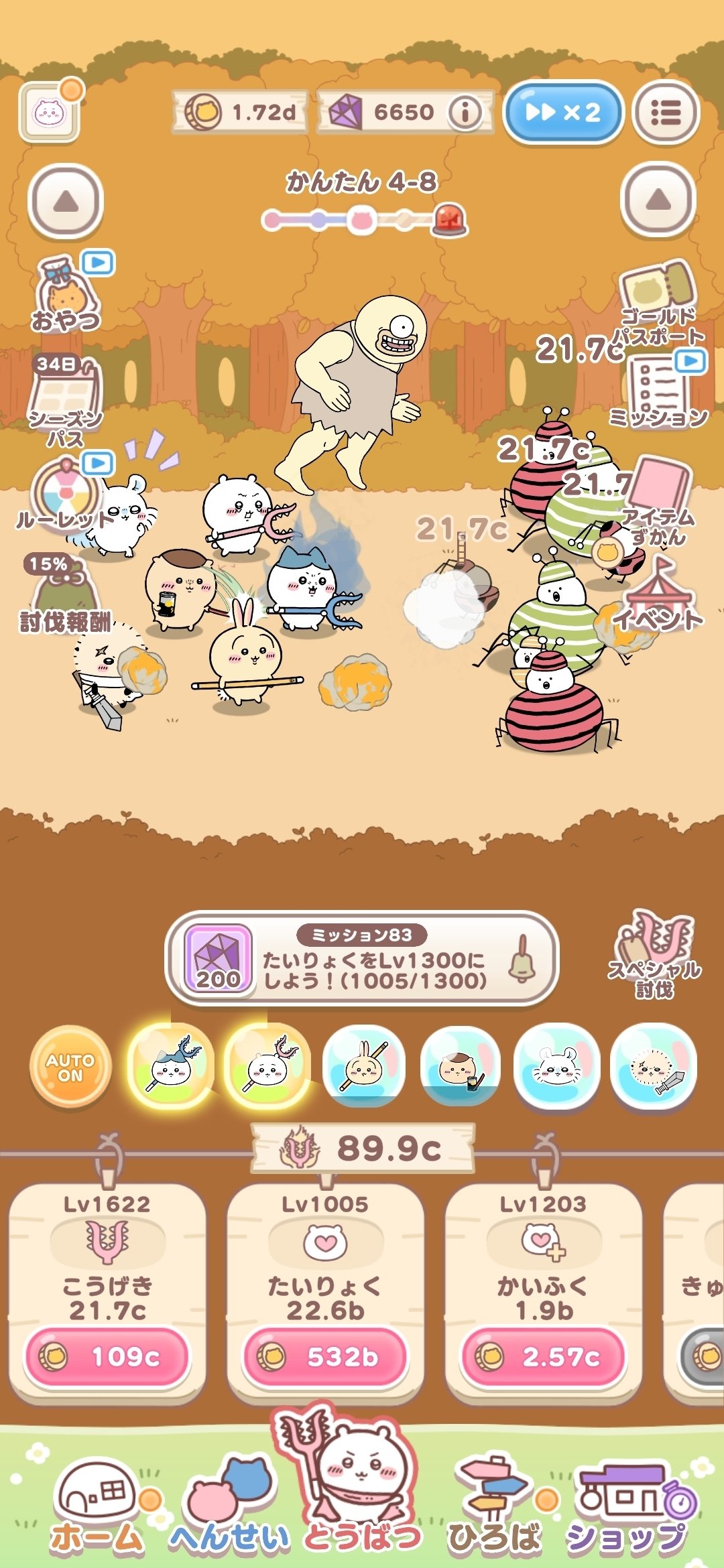This screenshot has height=1568, width=724.
Task: Upgrade こうげき for 109c
Action: [107, 1357]
